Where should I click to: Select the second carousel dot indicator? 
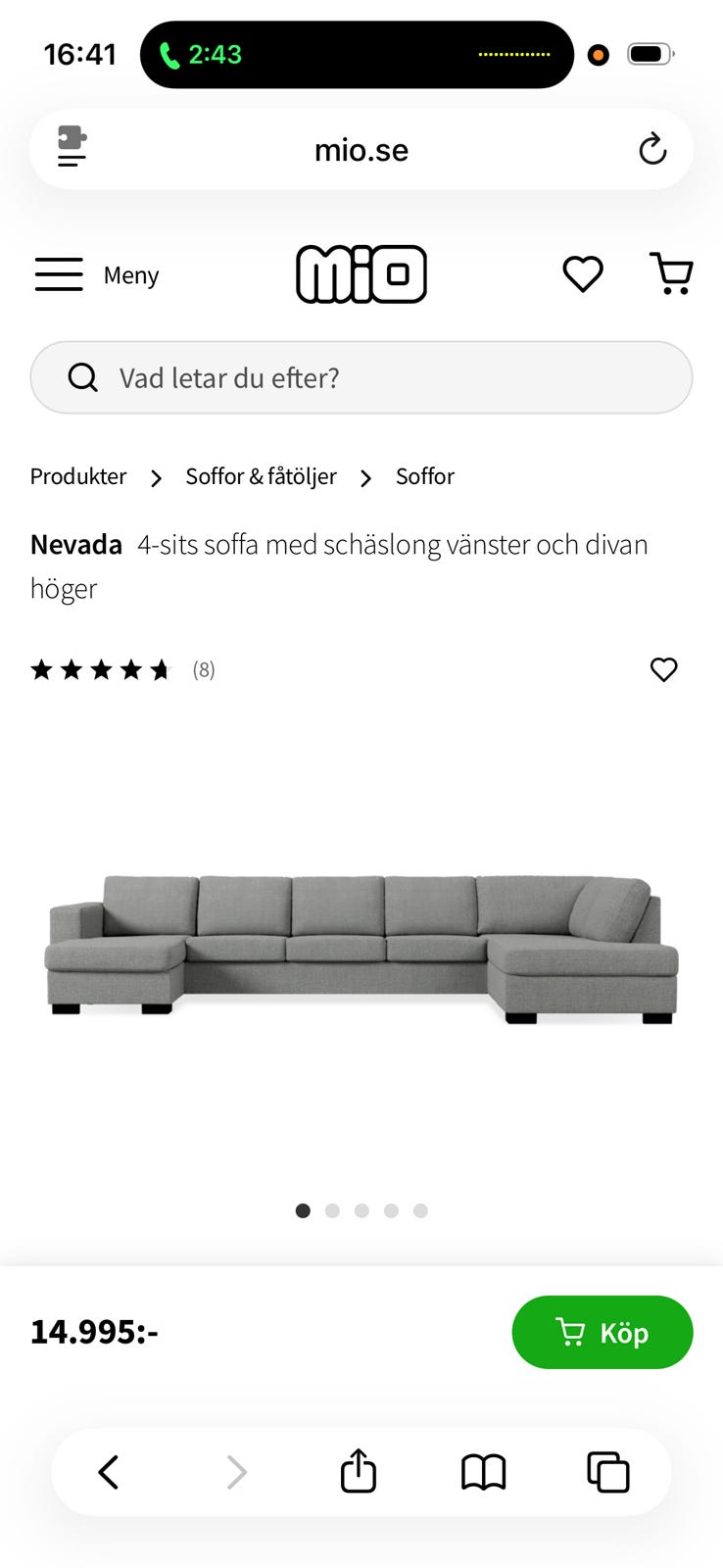click(x=332, y=1210)
